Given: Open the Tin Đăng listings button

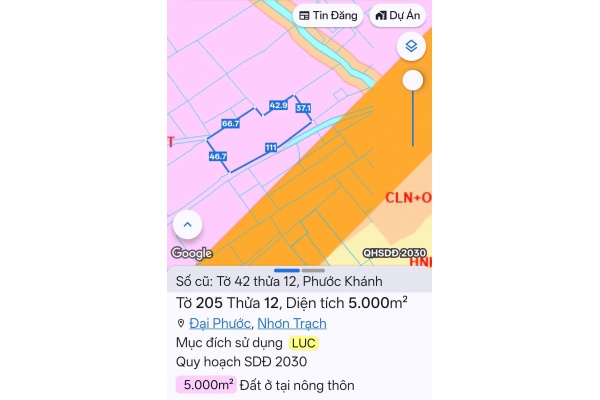Looking at the screenshot, I should coord(327,15).
